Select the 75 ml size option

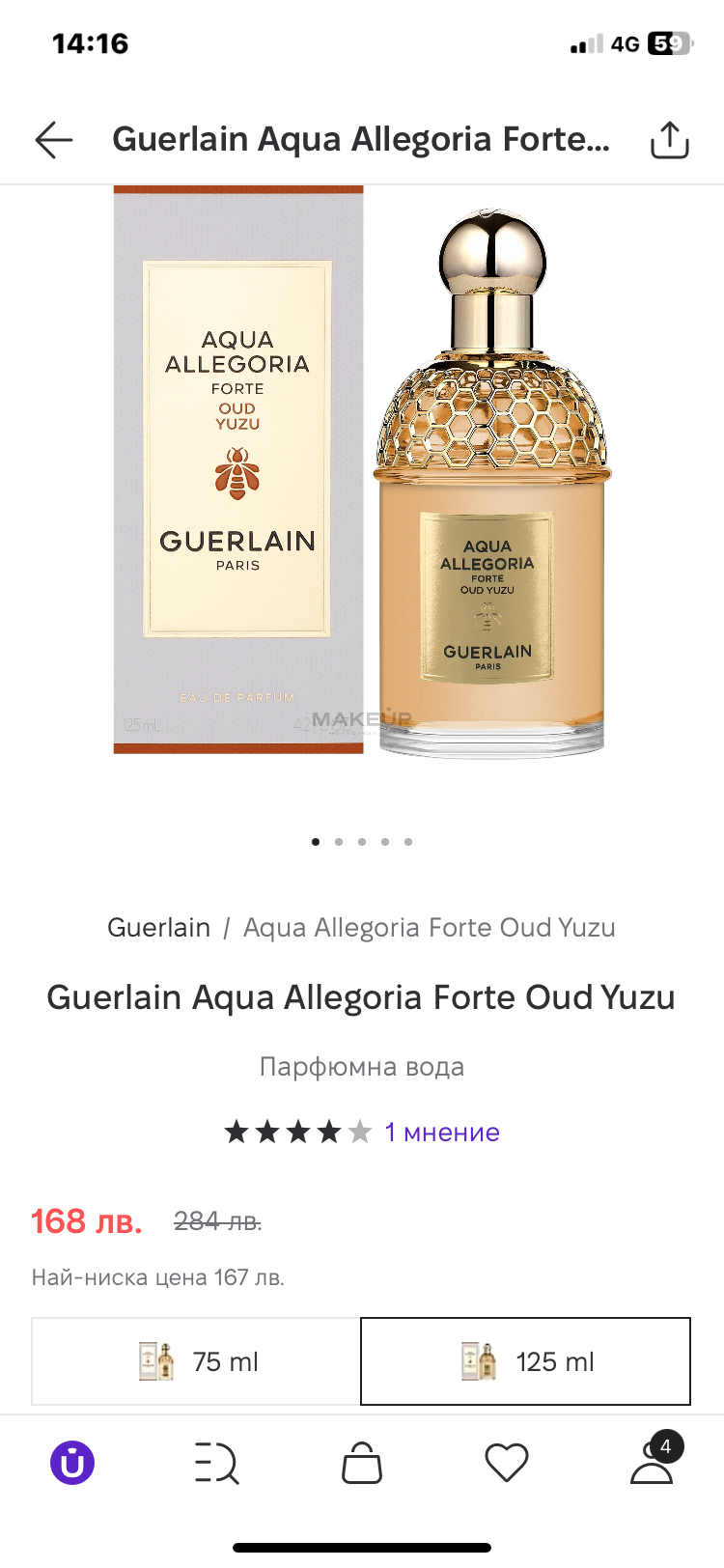click(196, 1361)
